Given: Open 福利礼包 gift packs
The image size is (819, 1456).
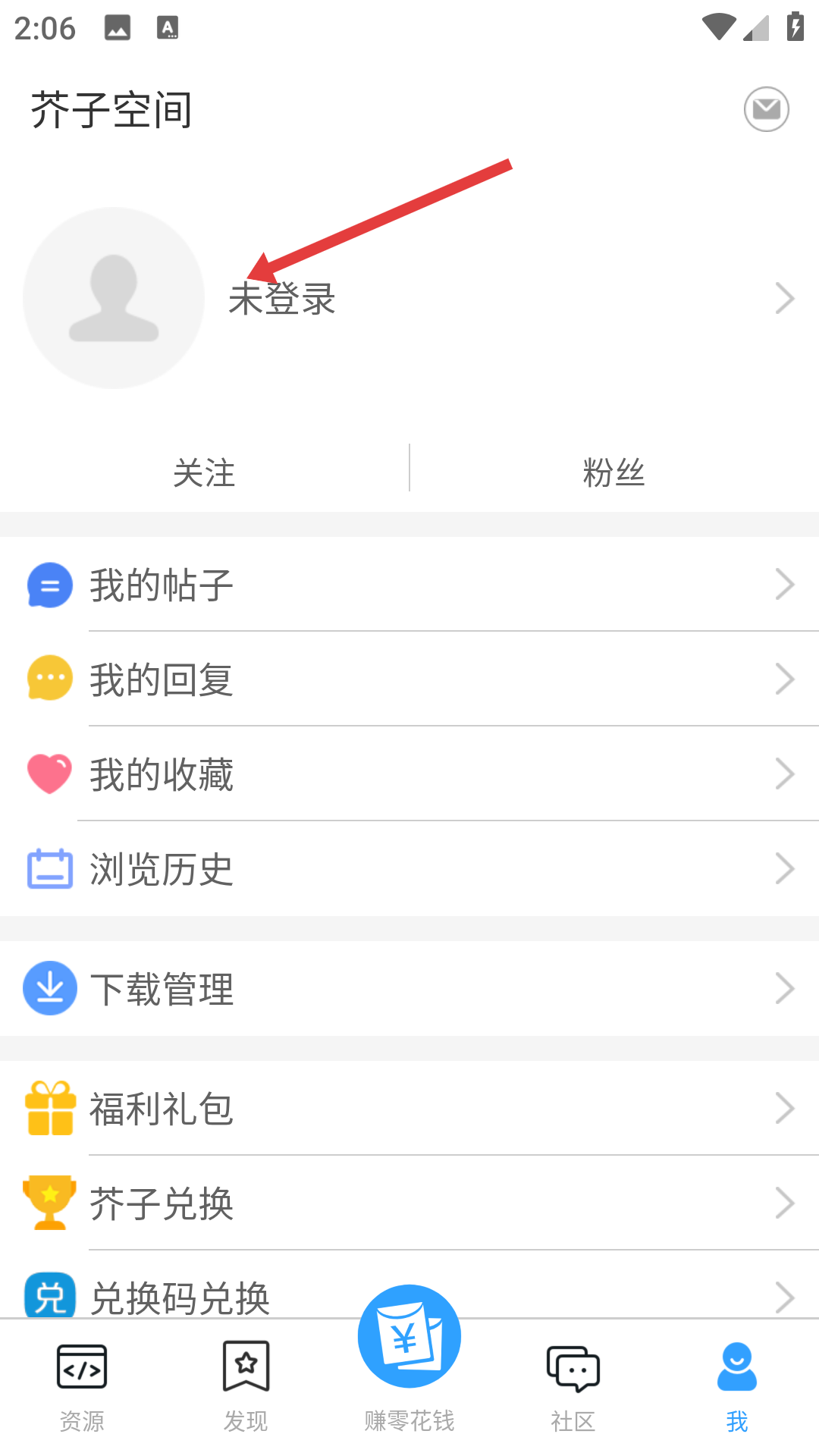Looking at the screenshot, I should point(409,1108).
